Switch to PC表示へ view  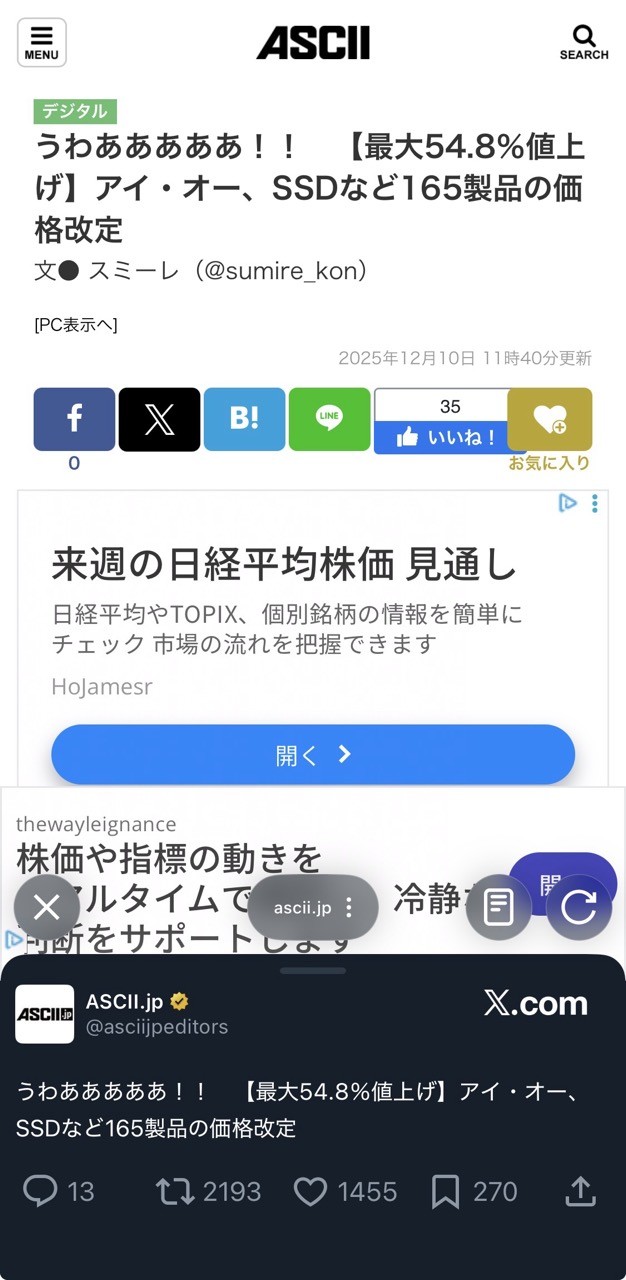click(x=76, y=324)
